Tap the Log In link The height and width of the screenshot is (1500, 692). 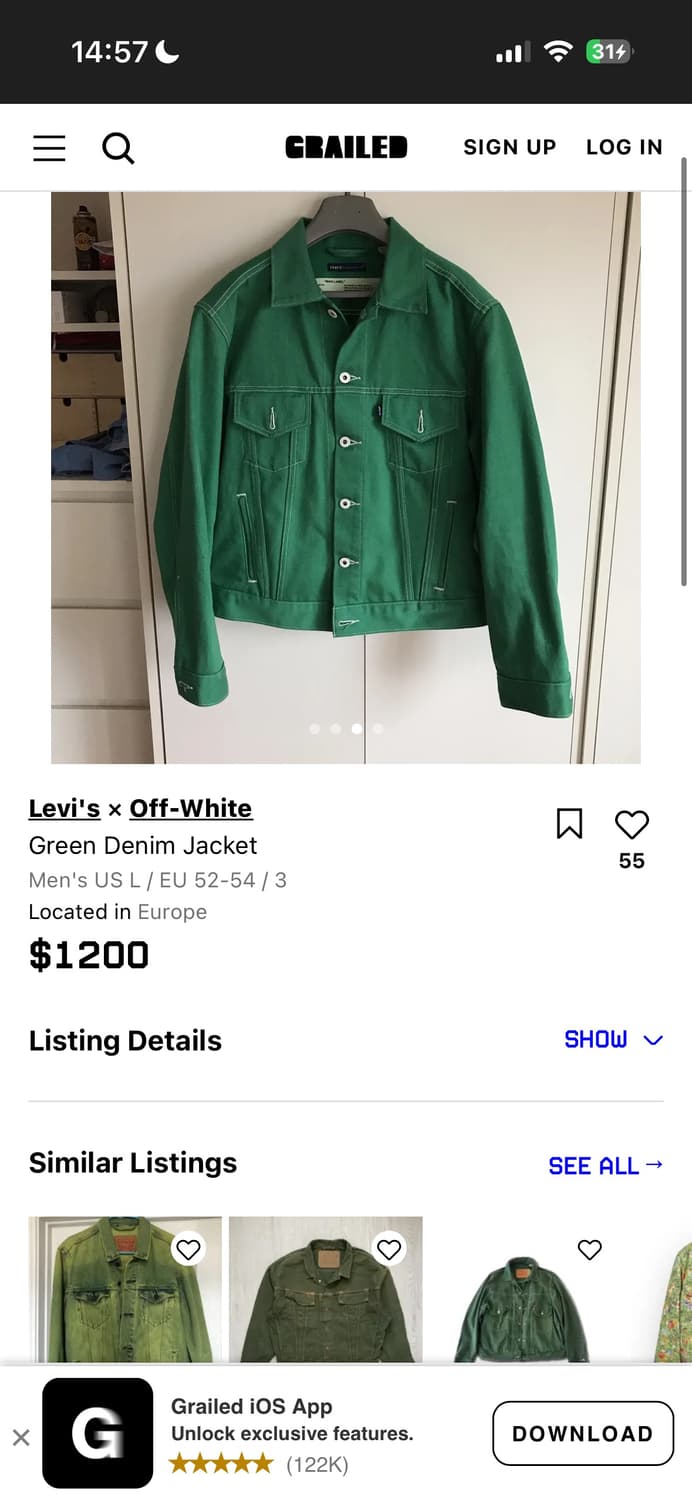(624, 148)
